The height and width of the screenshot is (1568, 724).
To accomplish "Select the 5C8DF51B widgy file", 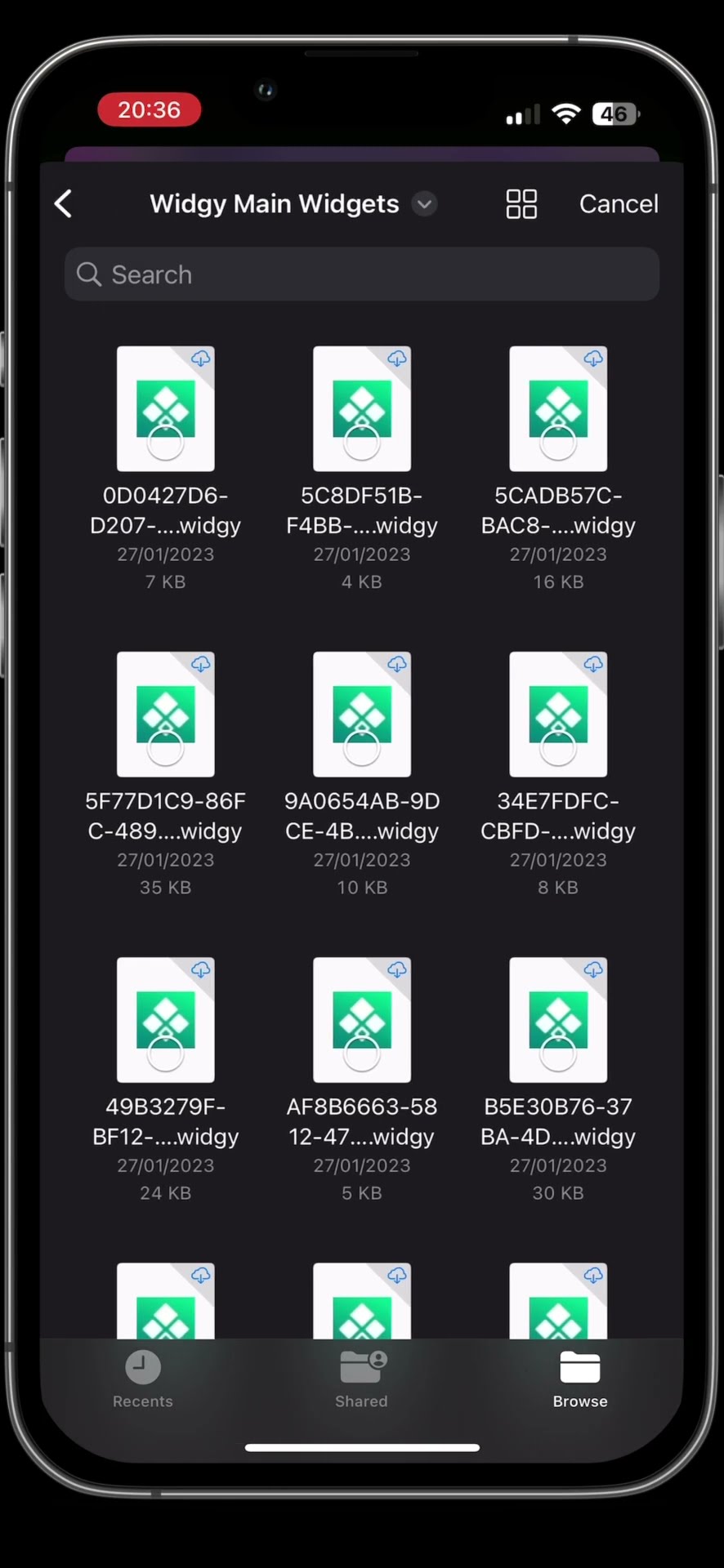I will click(x=362, y=409).
